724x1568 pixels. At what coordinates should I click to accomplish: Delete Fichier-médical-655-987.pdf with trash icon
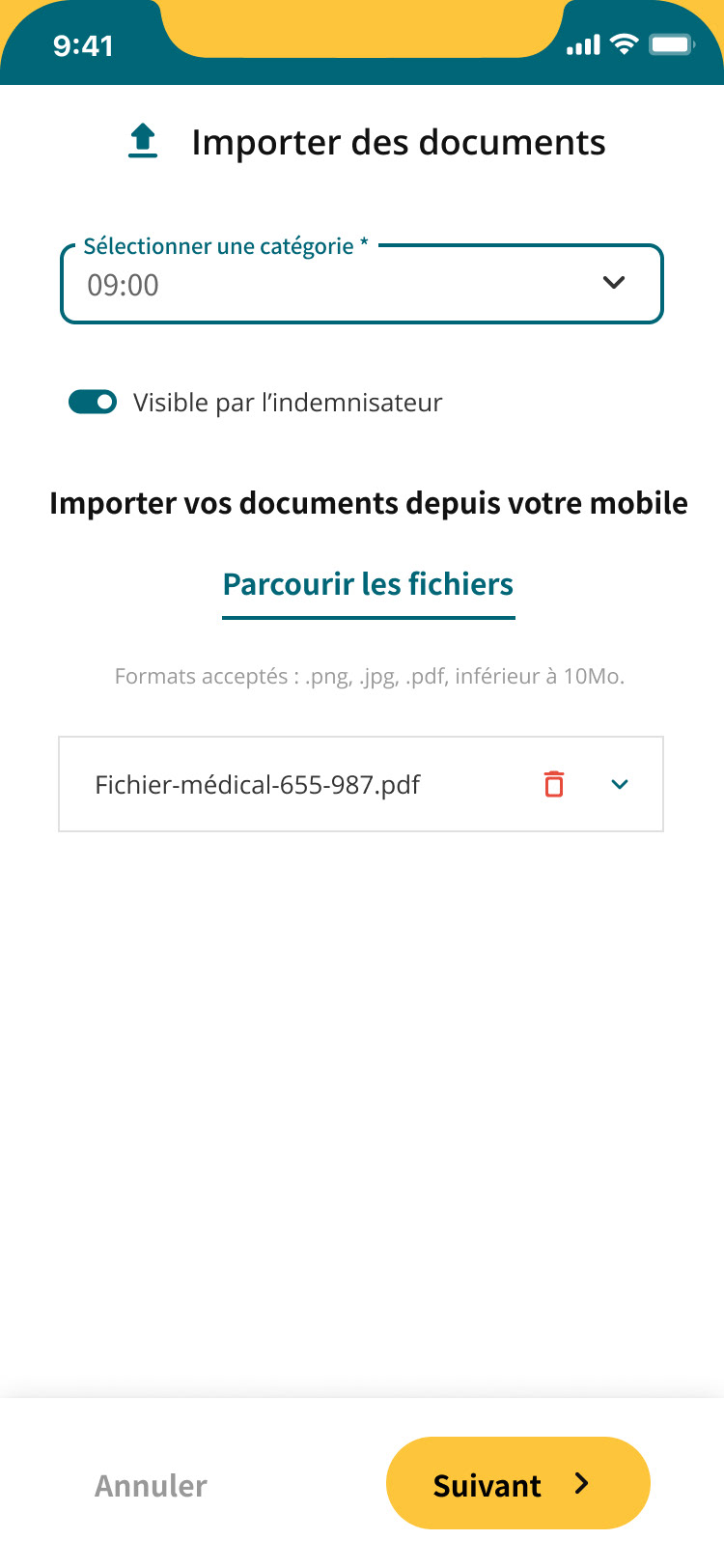[553, 784]
